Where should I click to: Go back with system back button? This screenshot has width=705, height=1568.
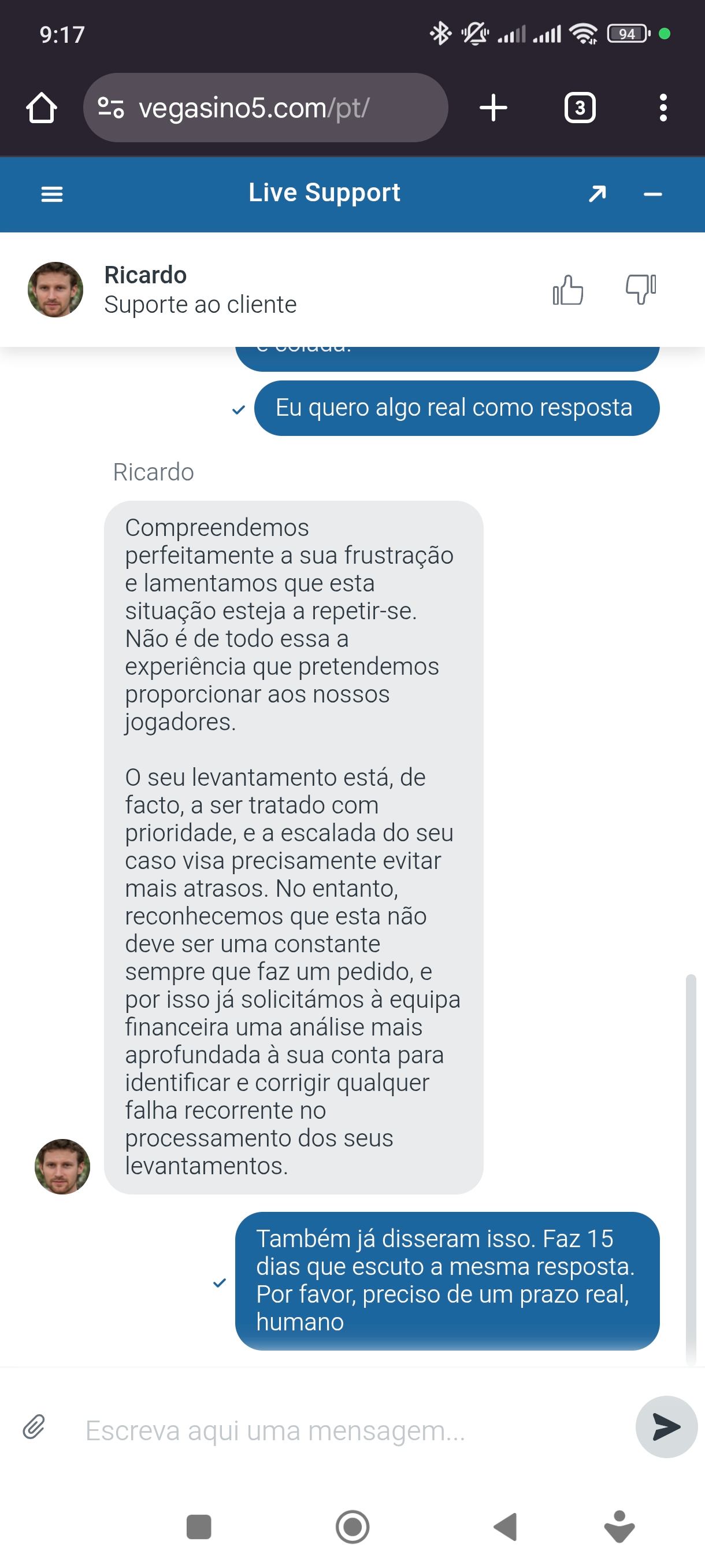(x=506, y=1527)
